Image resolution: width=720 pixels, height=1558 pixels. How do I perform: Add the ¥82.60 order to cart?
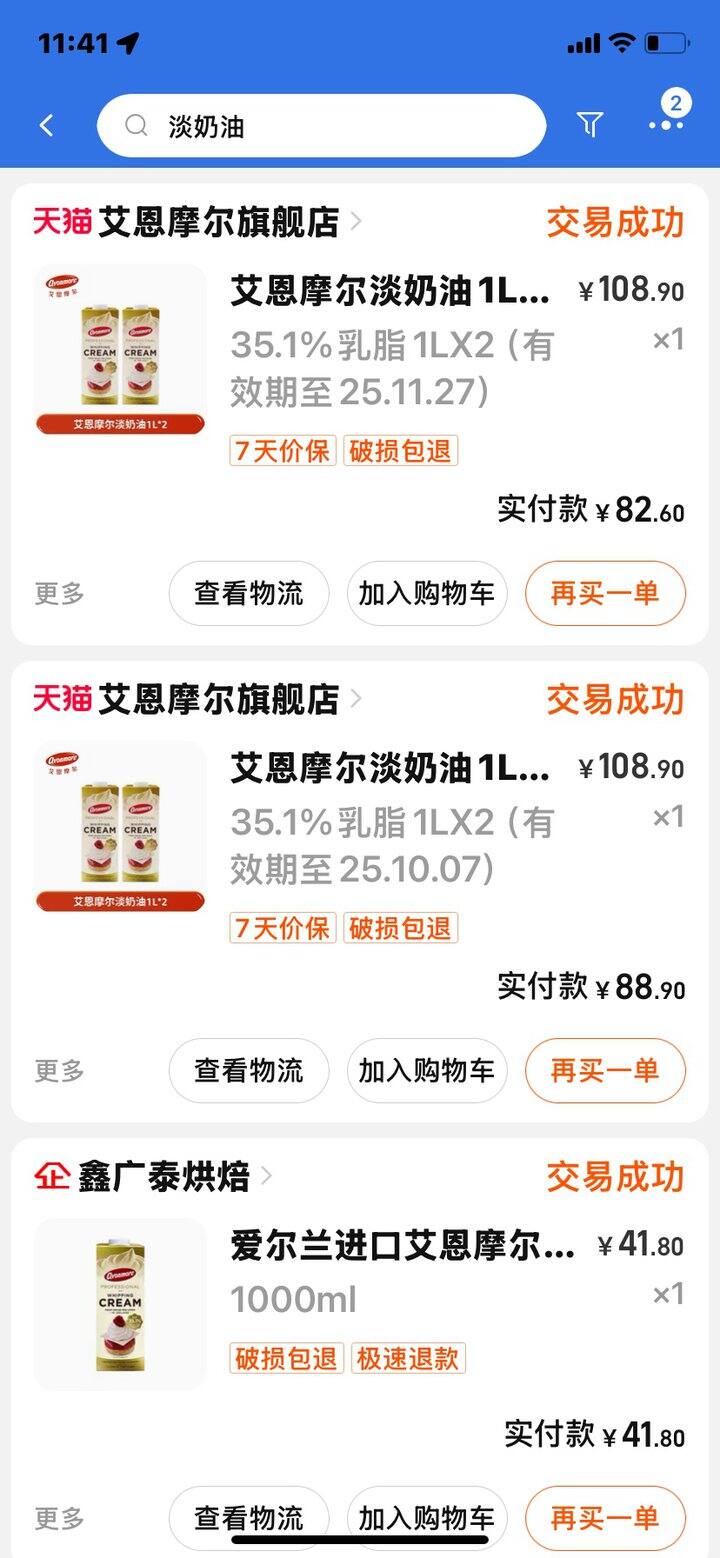(x=427, y=593)
